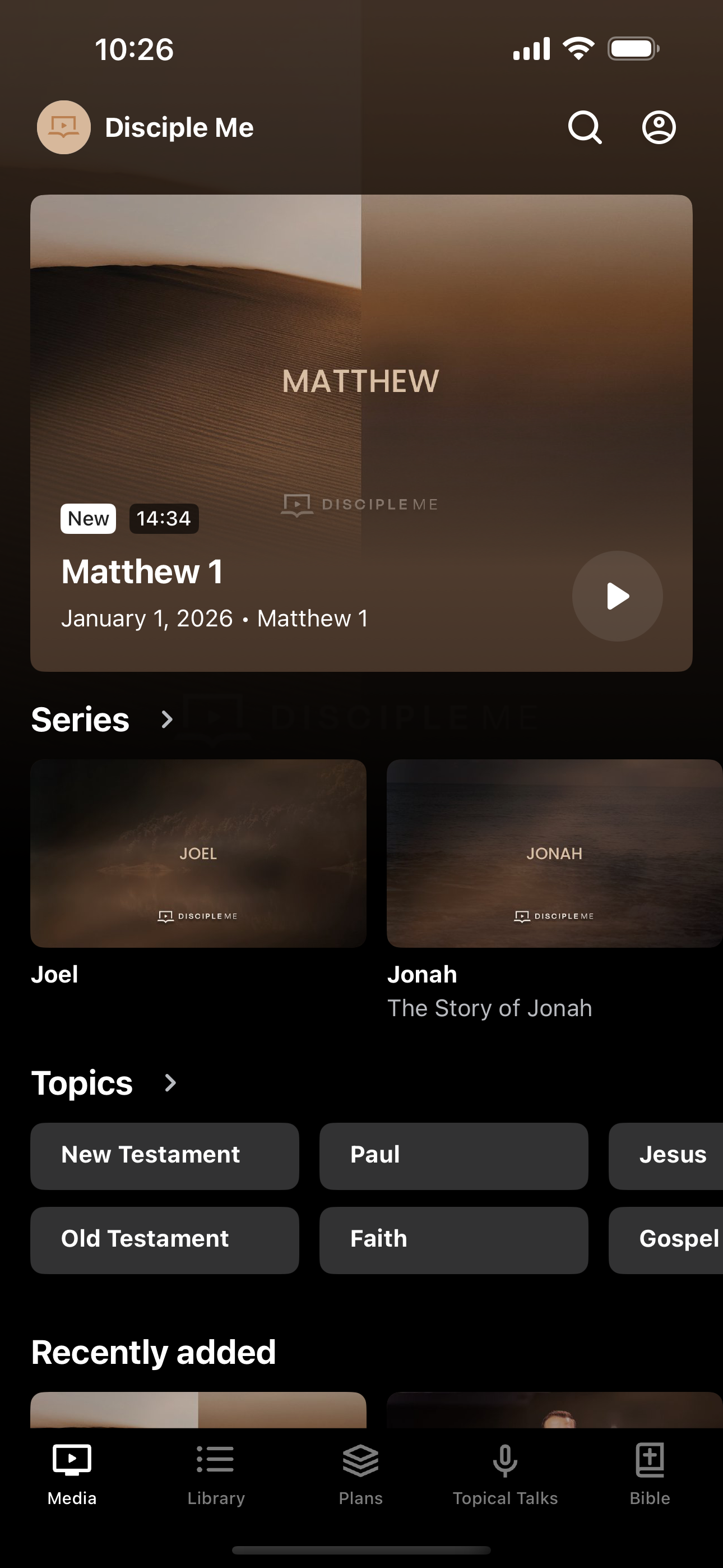Select the New Testament topic

(x=165, y=1156)
